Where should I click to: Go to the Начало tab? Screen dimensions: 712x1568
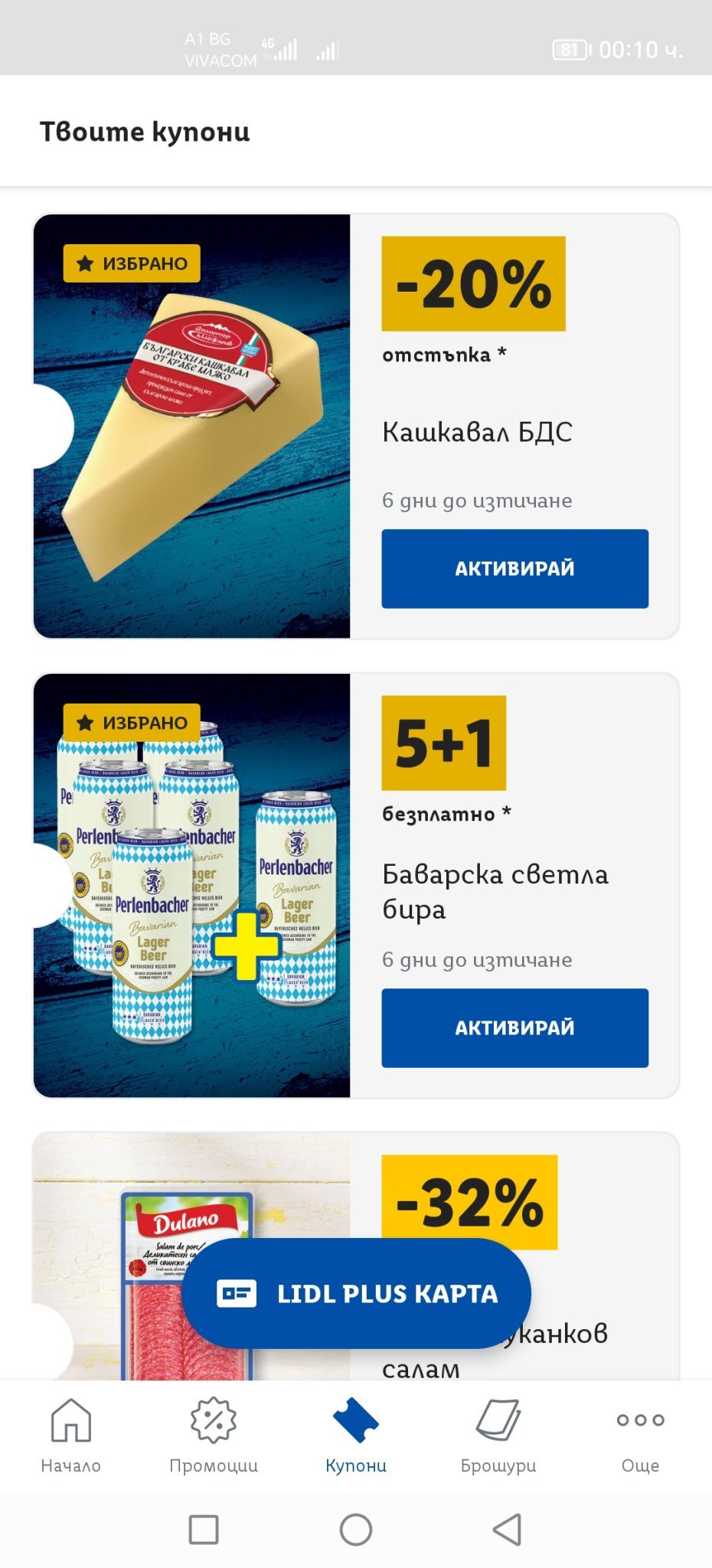pos(70,1434)
